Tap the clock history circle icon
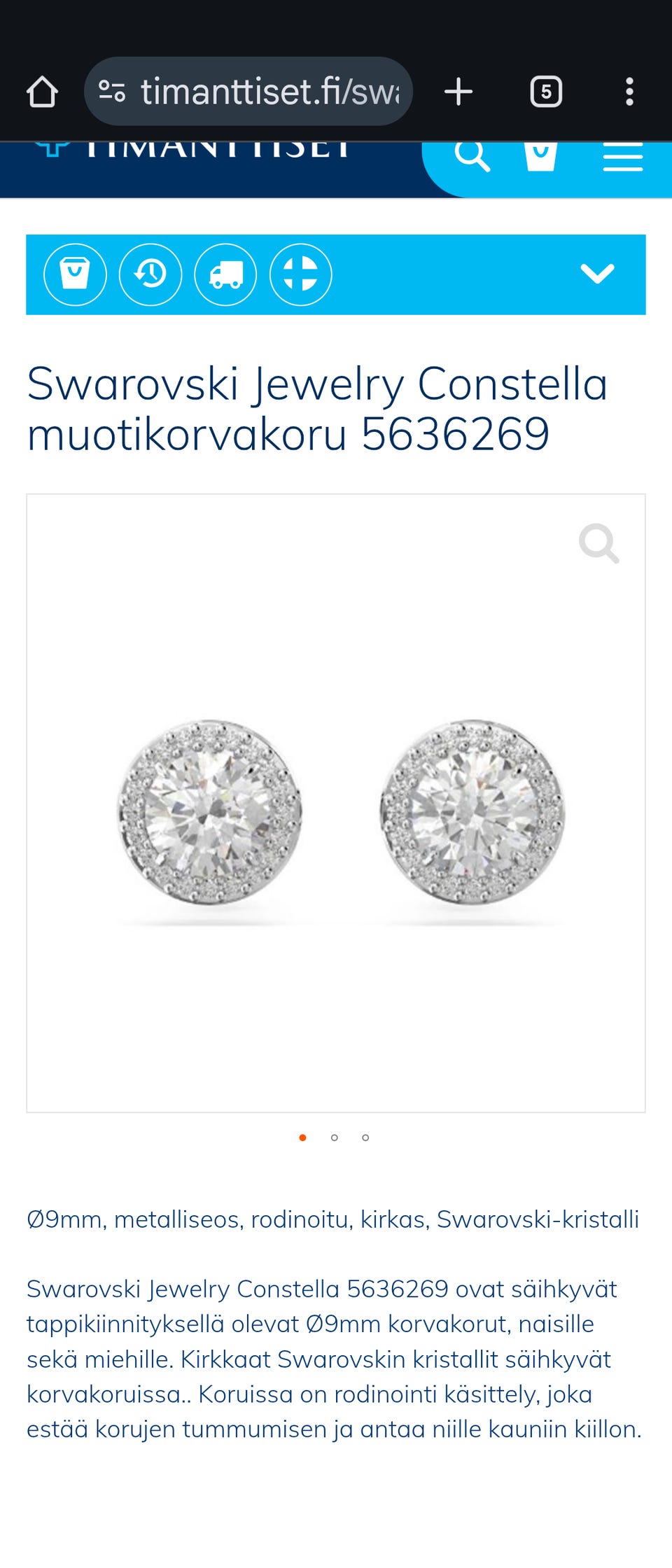 [150, 274]
